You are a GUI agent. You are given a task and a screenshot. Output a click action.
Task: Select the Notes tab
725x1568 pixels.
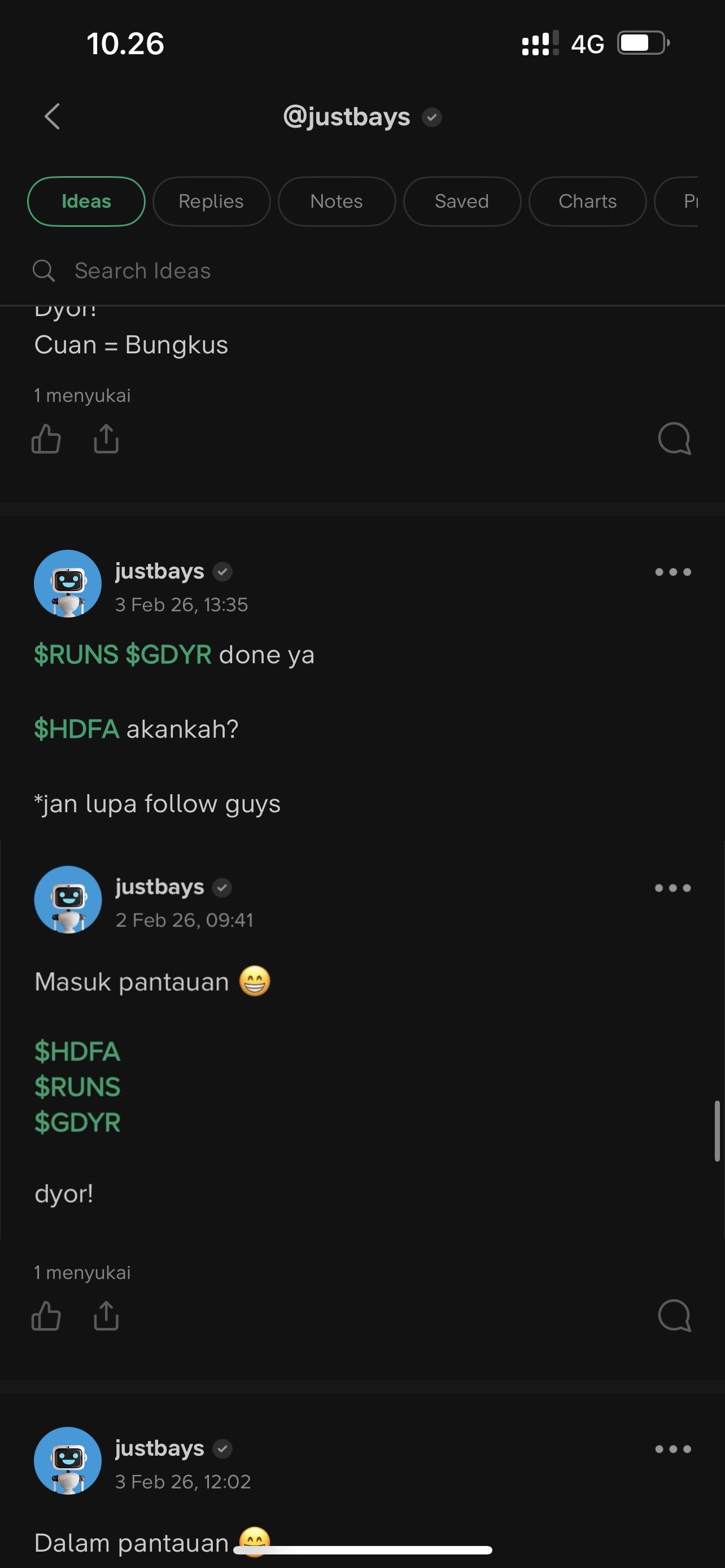point(337,202)
